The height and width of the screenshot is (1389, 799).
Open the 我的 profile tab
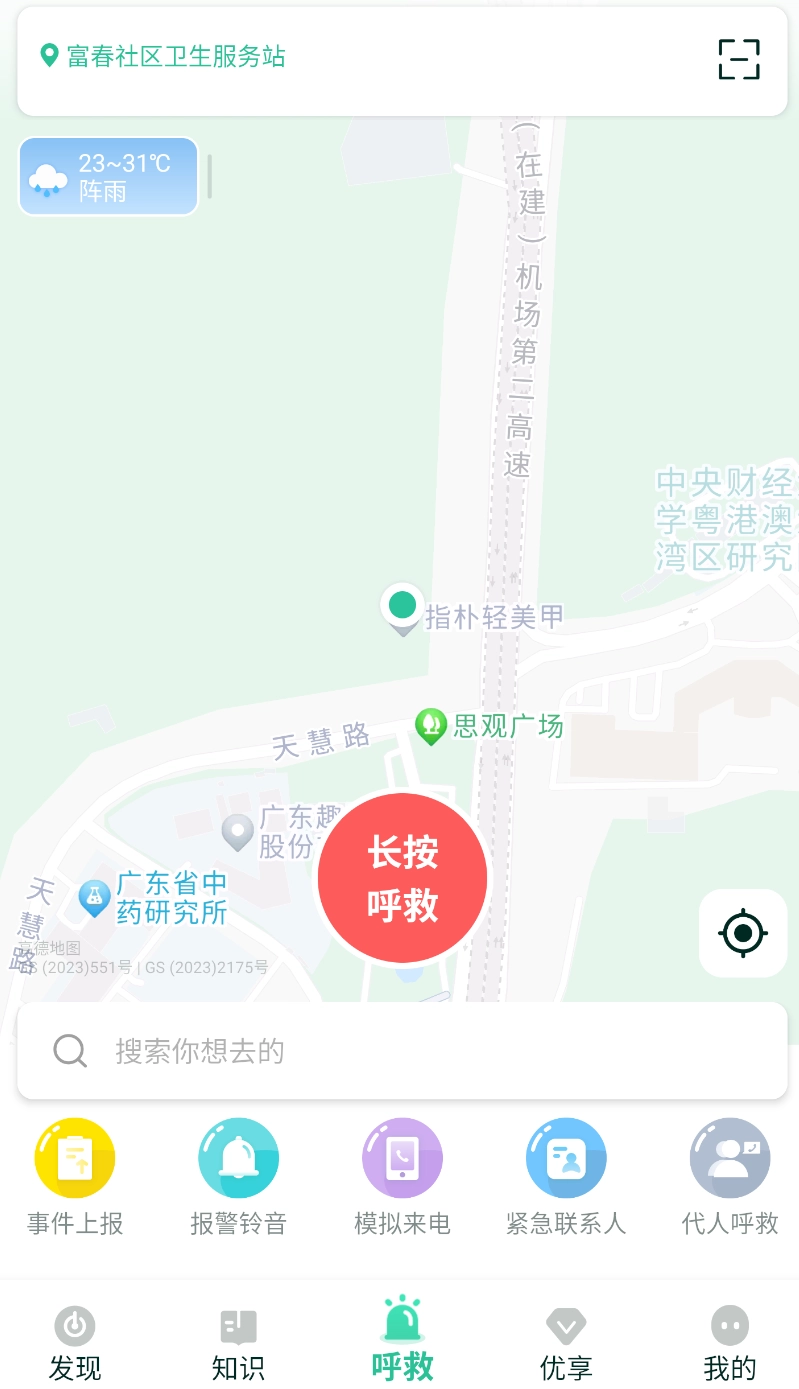pos(730,1342)
